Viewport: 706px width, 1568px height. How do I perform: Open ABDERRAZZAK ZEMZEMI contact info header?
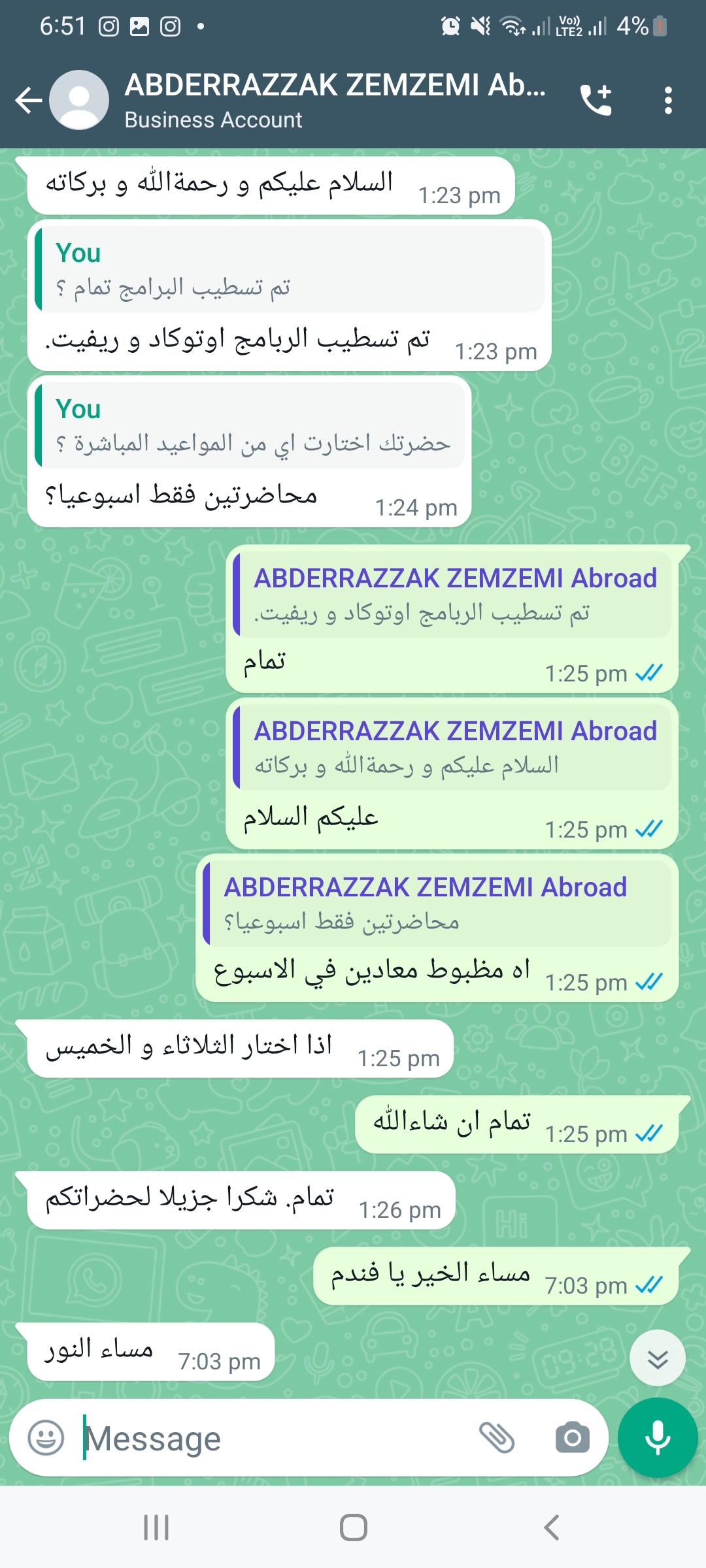coord(335,101)
